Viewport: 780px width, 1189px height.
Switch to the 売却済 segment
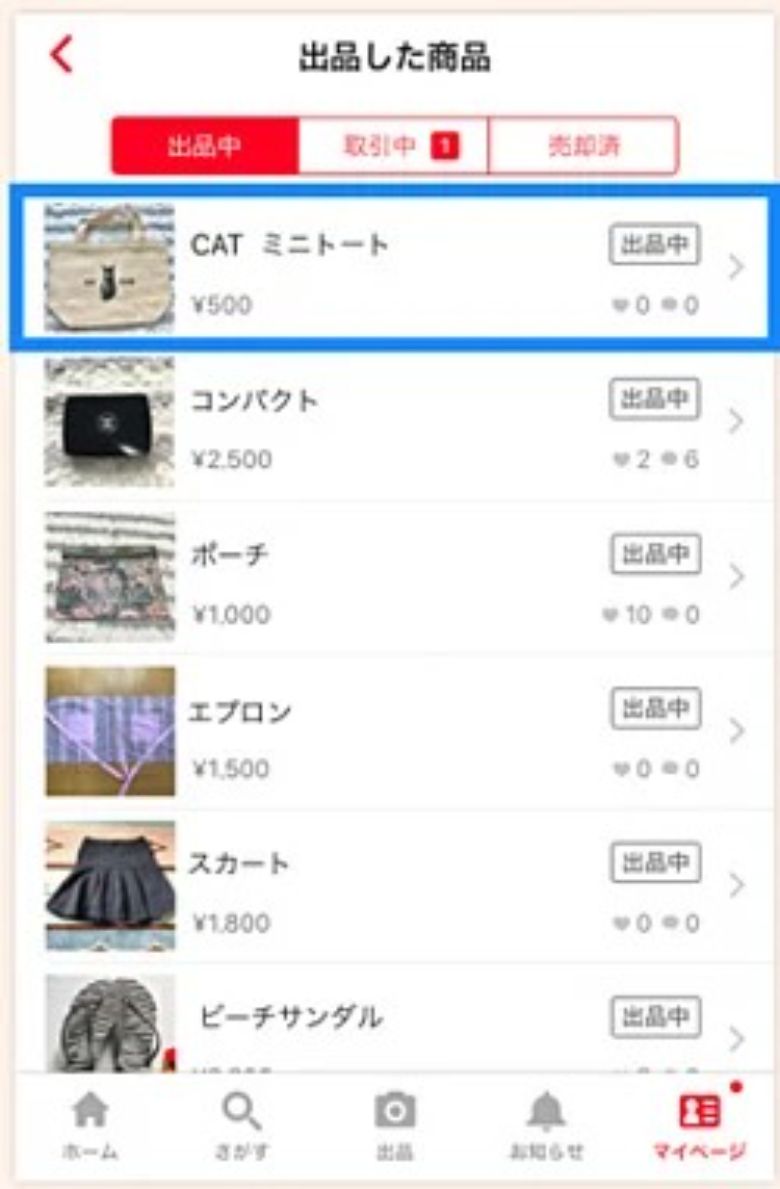(x=583, y=146)
